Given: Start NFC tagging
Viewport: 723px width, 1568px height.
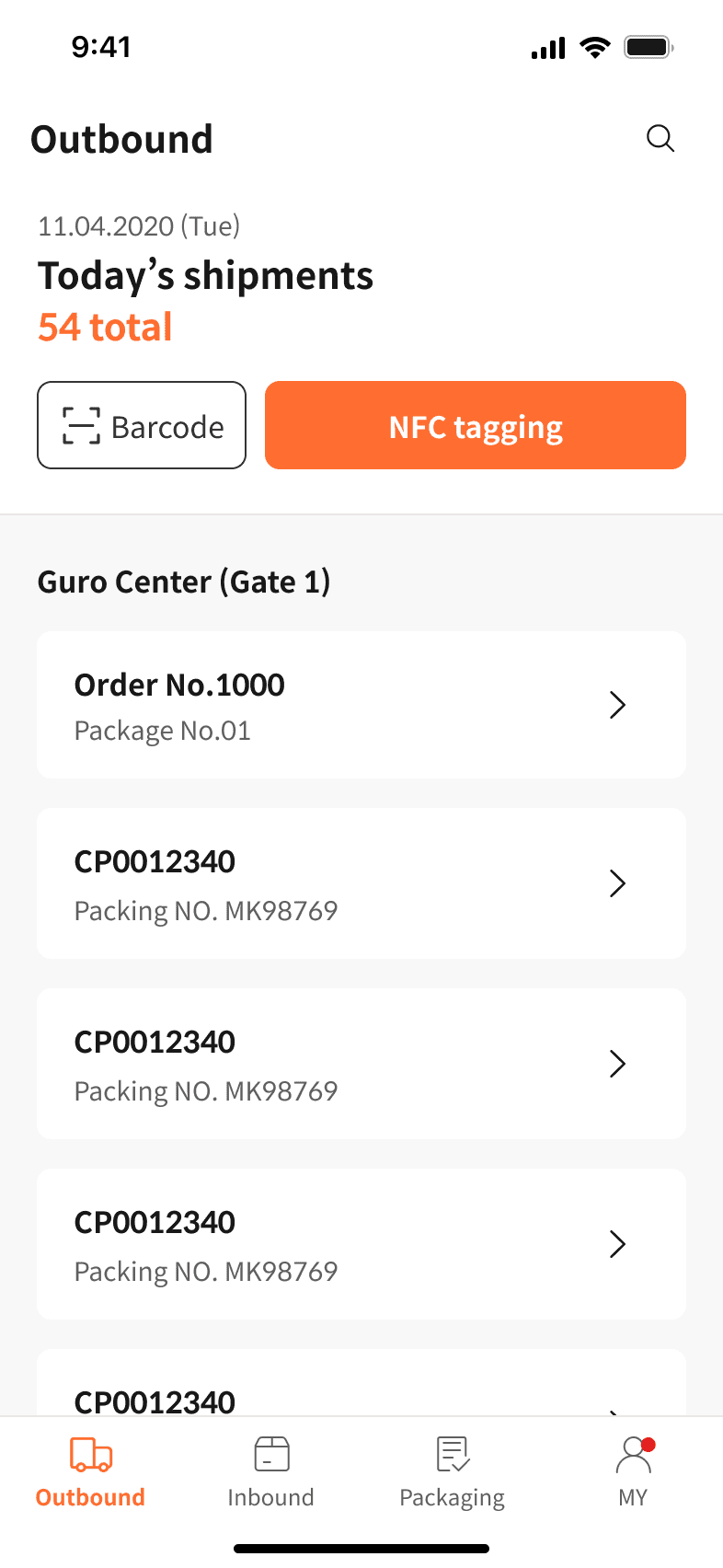Looking at the screenshot, I should 476,425.
